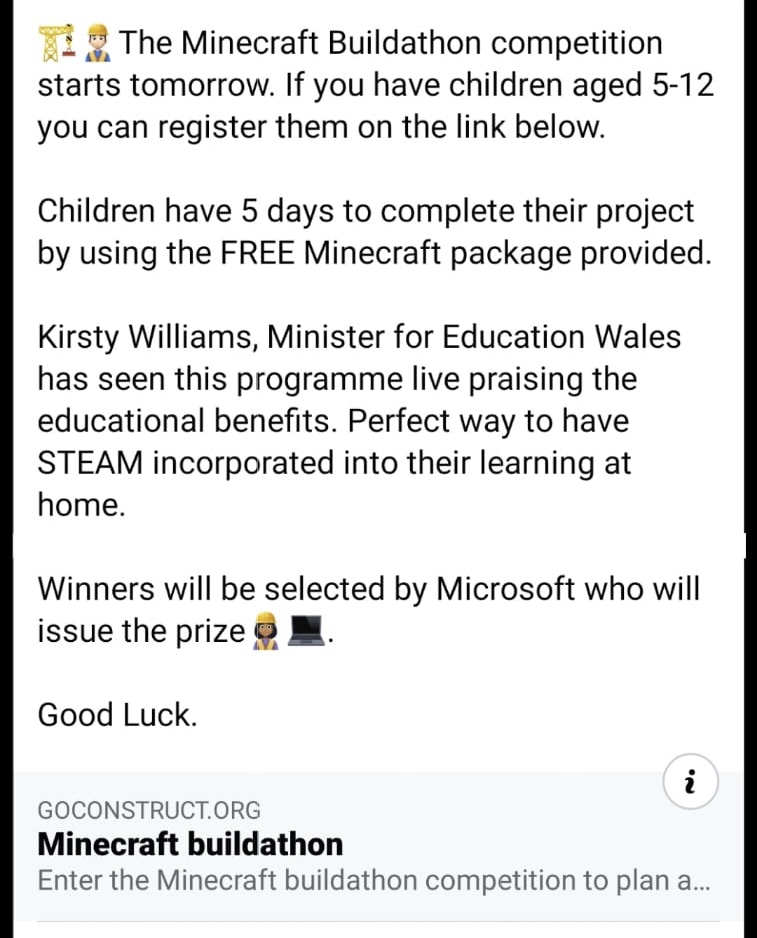Open the GoConstruct Minecraft buildathon link card

click(x=300, y=845)
